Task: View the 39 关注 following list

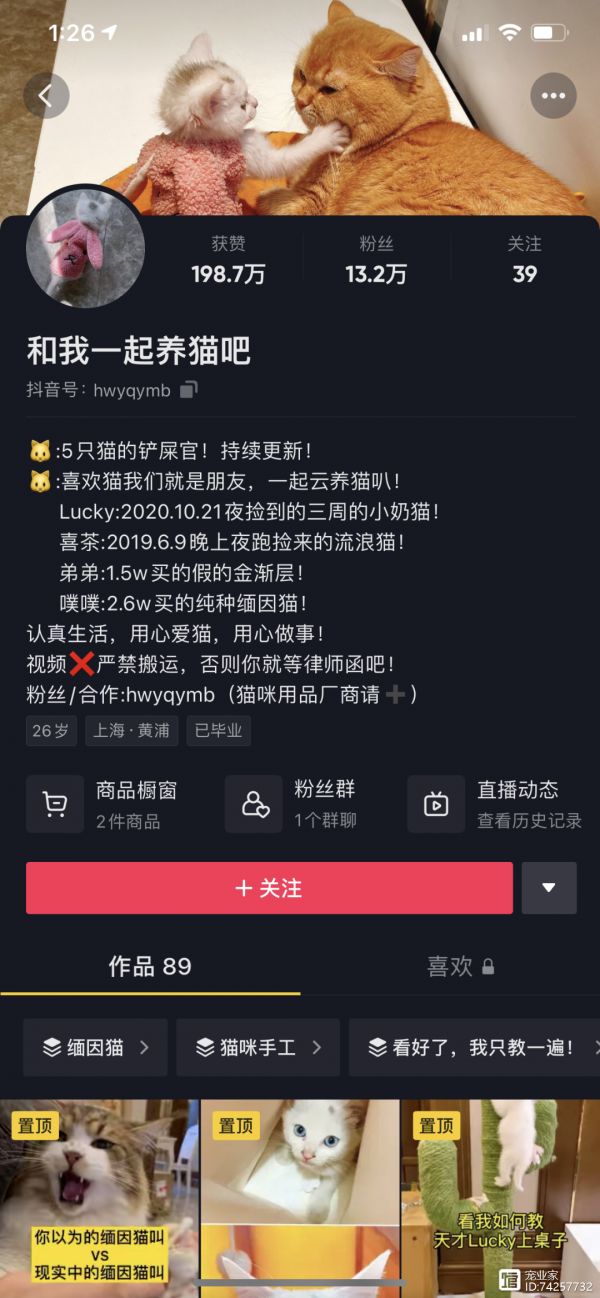Action: coord(524,260)
